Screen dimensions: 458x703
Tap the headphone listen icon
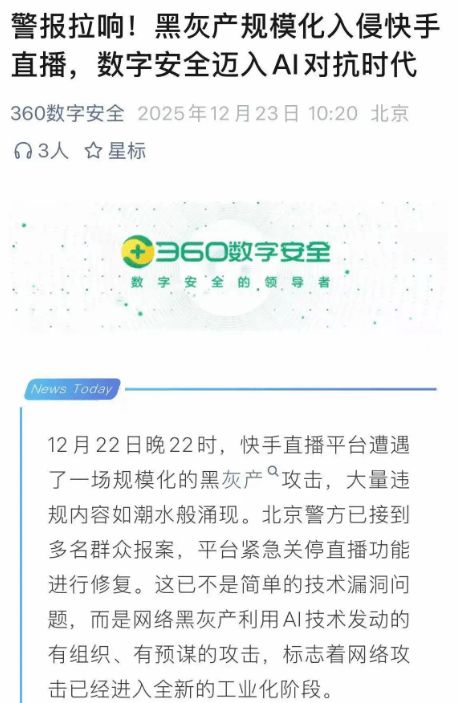coord(23,151)
